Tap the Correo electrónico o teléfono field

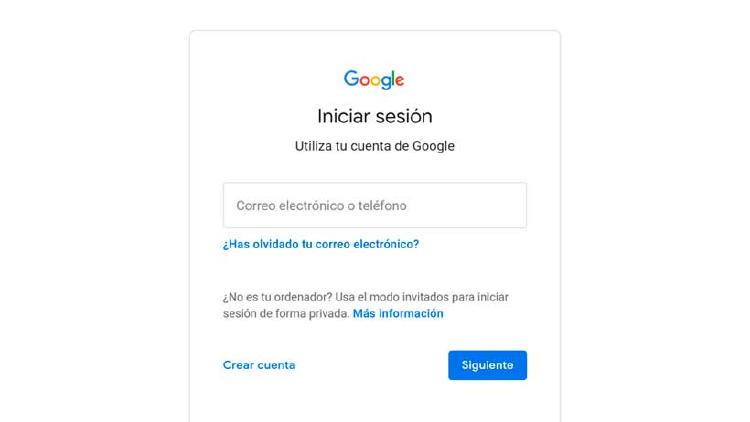coord(374,205)
